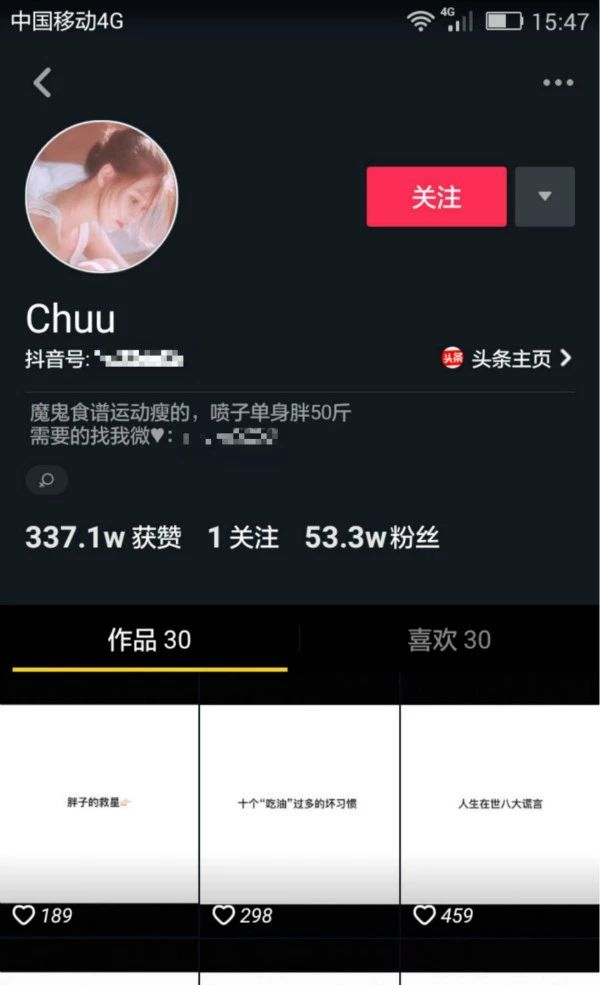View the 1 关注 following list

pyautogui.click(x=243, y=538)
